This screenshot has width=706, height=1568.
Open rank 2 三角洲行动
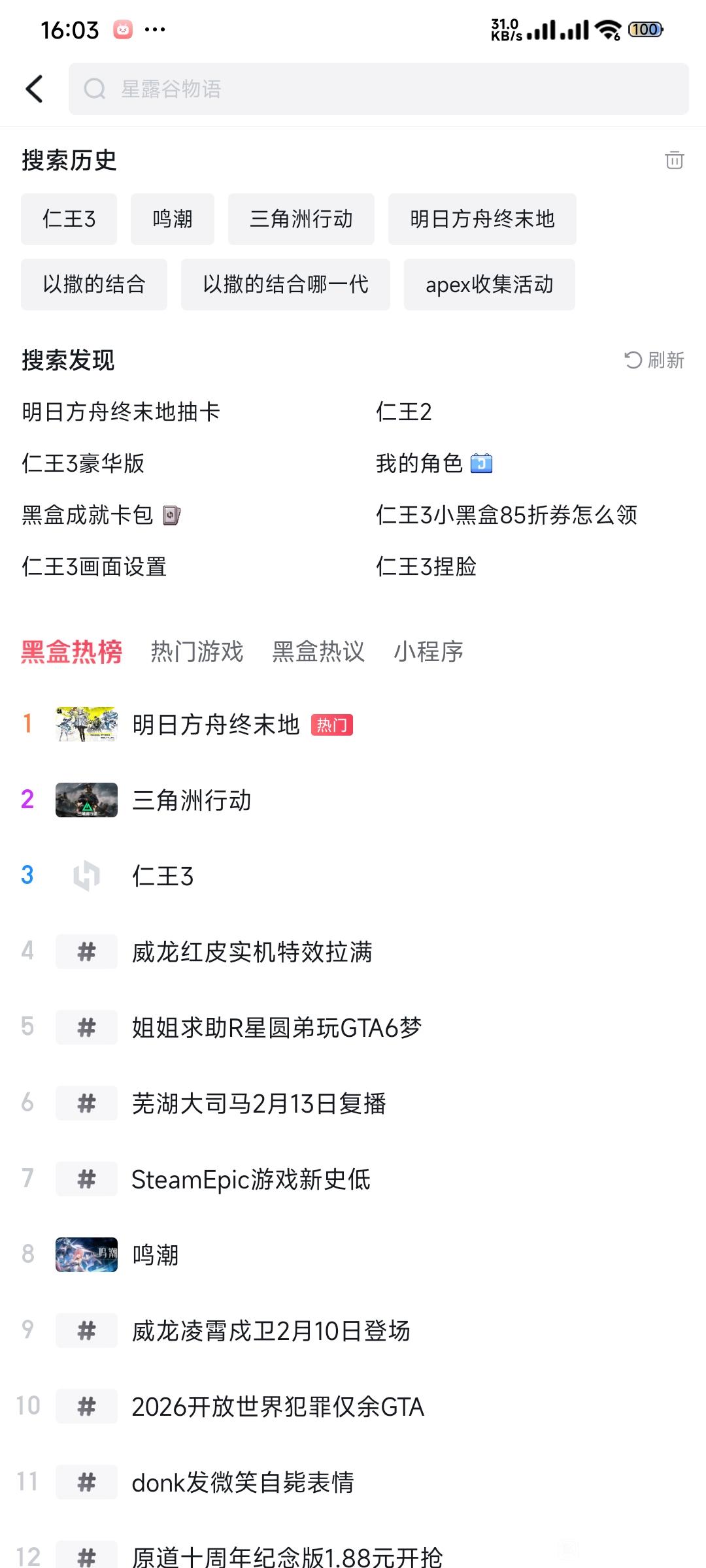point(353,800)
